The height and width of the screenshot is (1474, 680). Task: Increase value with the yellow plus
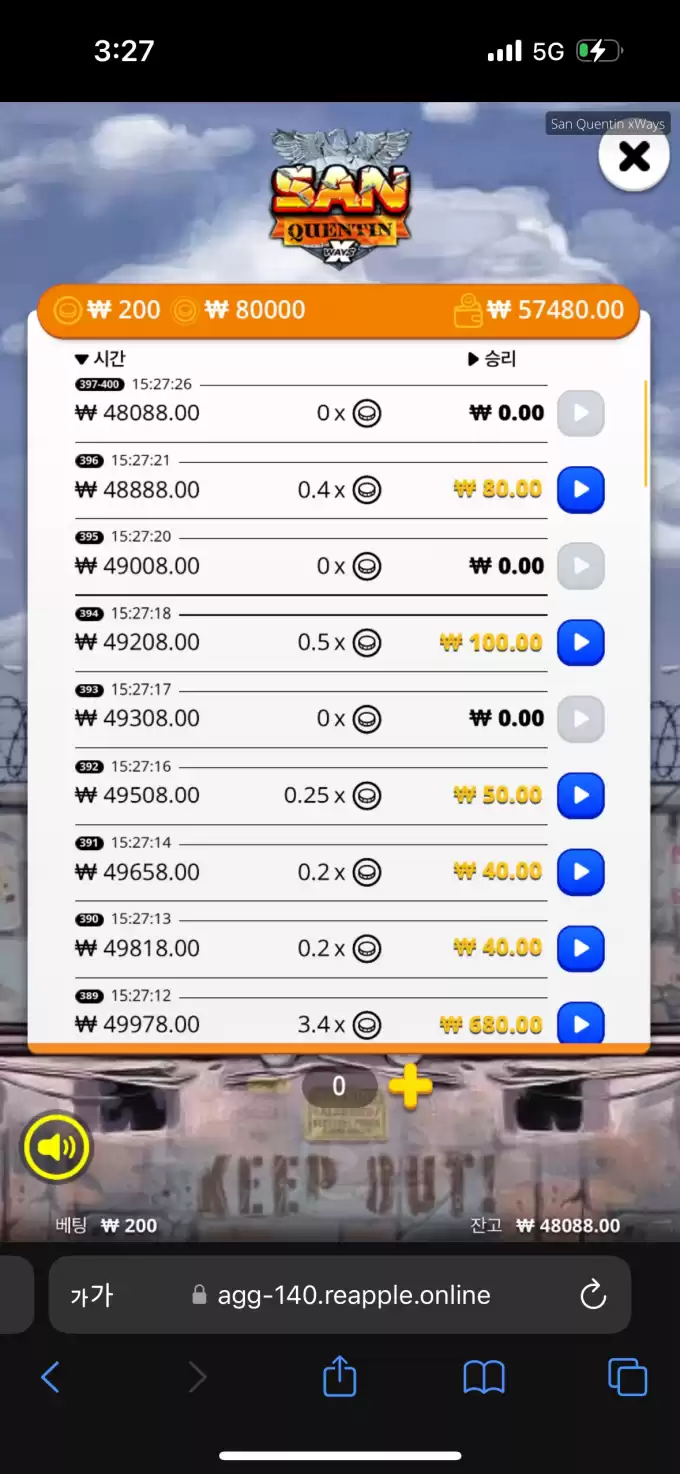(410, 1087)
